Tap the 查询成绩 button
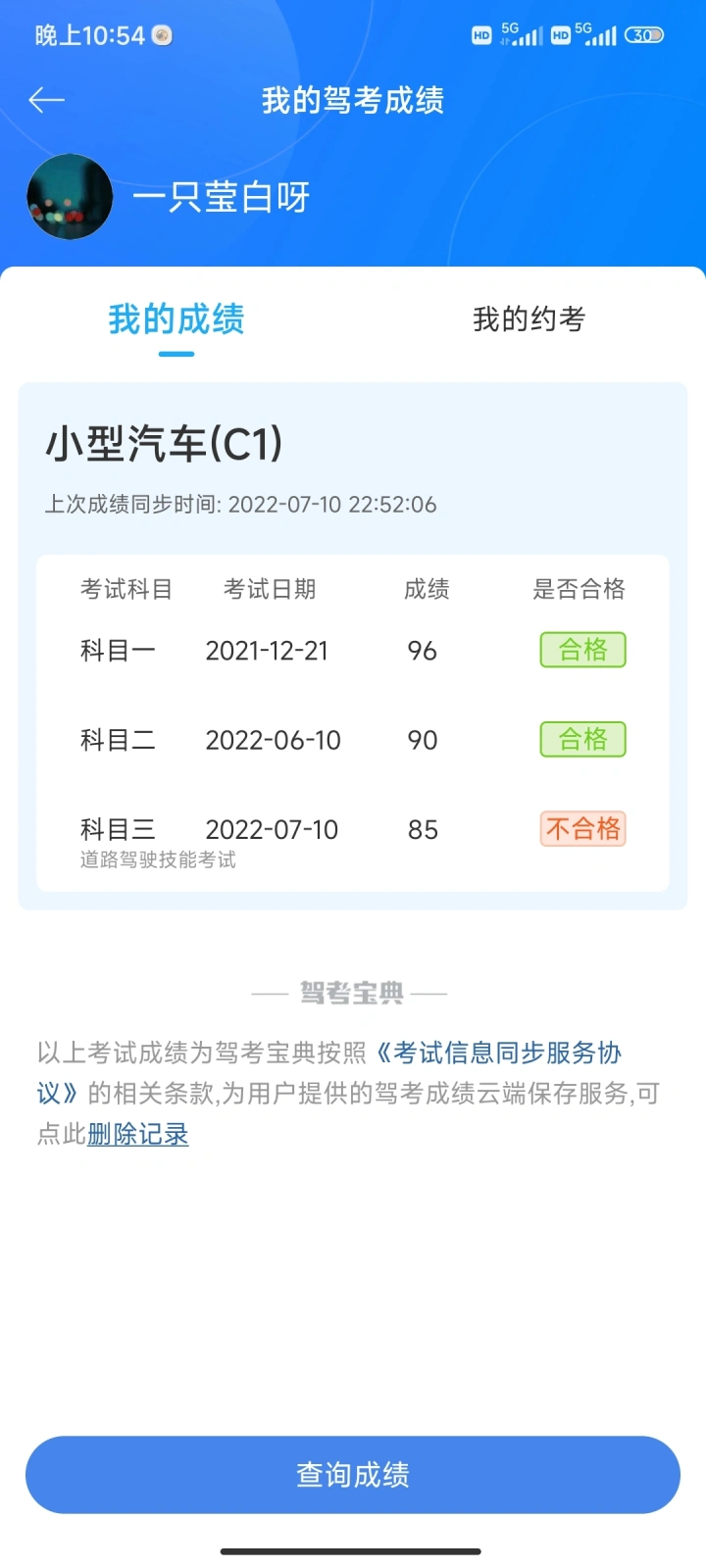Image resolution: width=706 pixels, height=1568 pixels. point(353,1475)
